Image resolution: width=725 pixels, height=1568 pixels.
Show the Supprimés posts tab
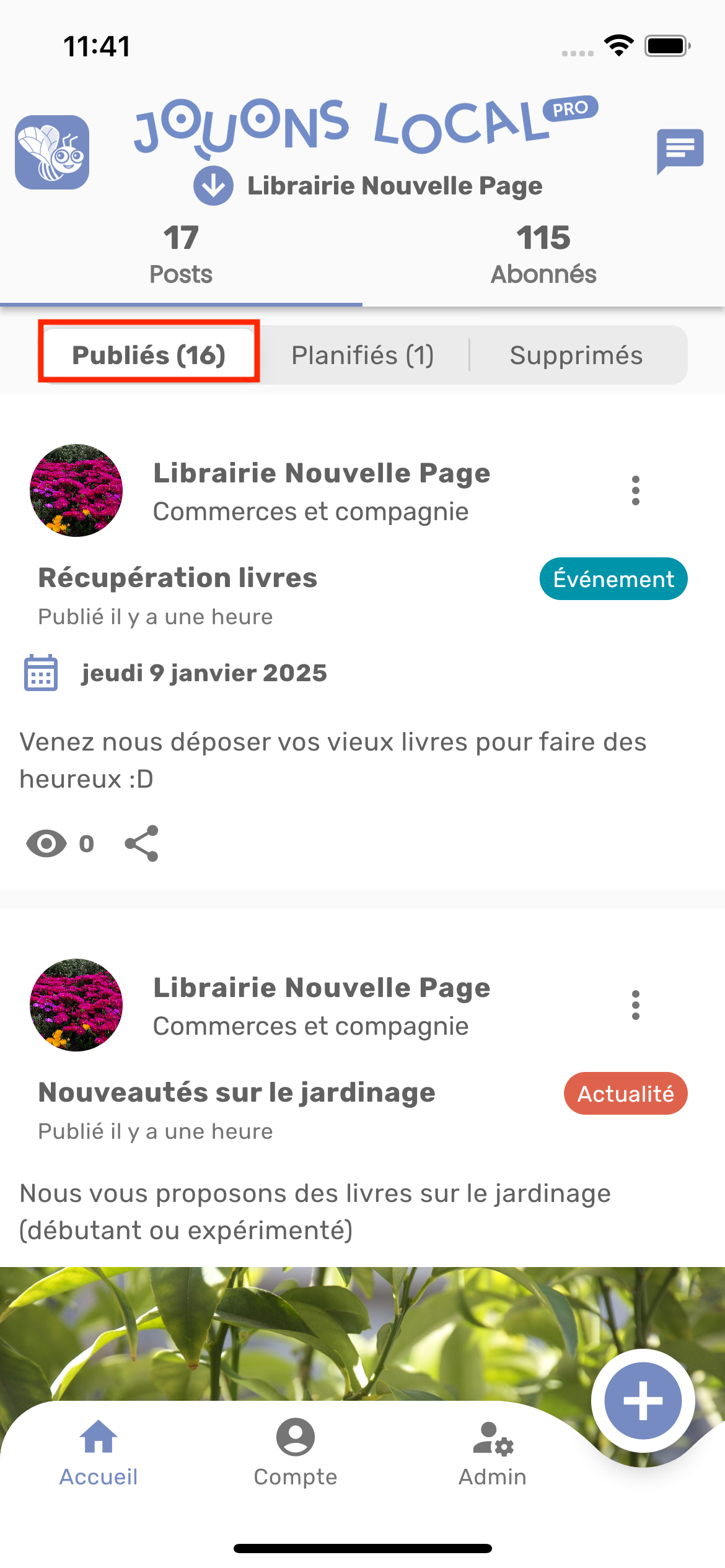coord(576,355)
